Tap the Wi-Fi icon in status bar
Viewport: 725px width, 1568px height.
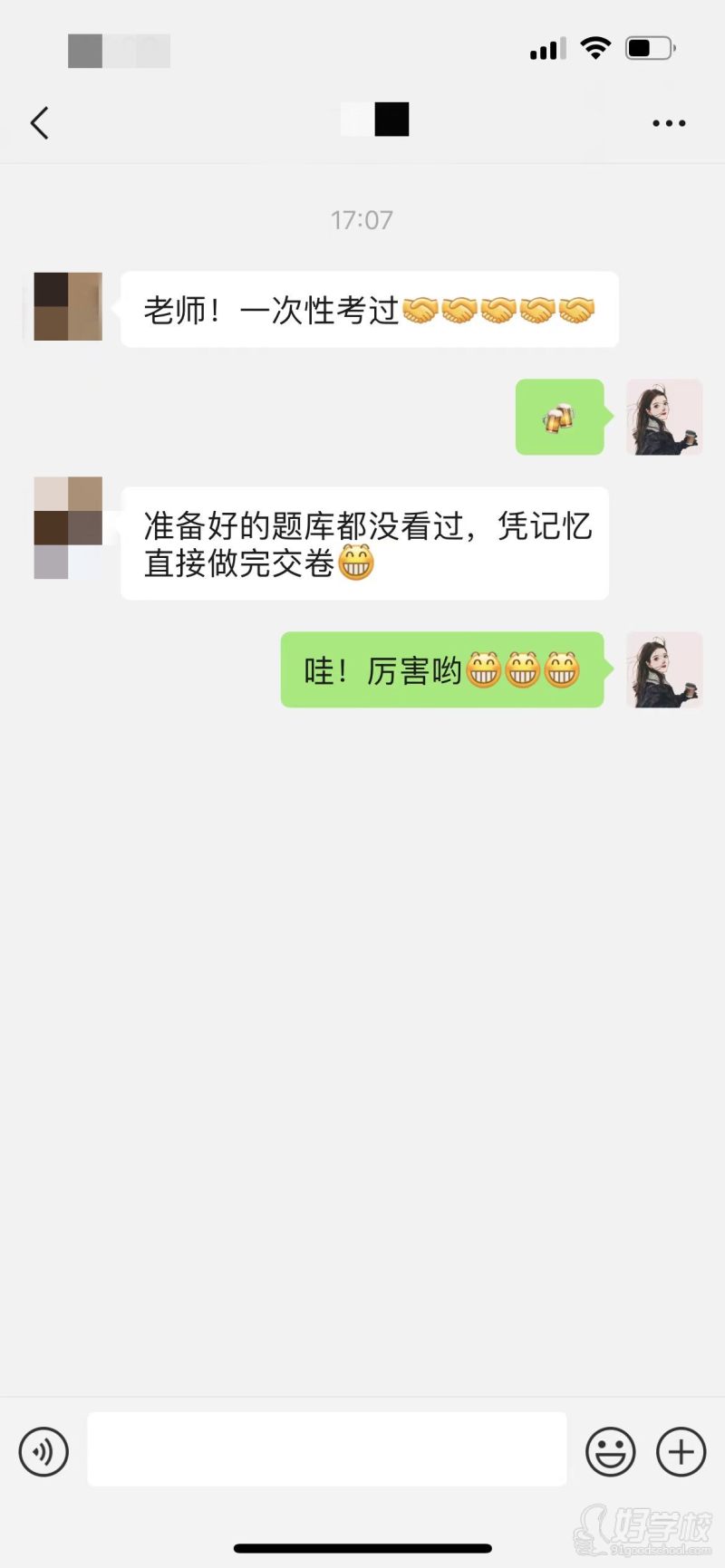click(x=595, y=48)
